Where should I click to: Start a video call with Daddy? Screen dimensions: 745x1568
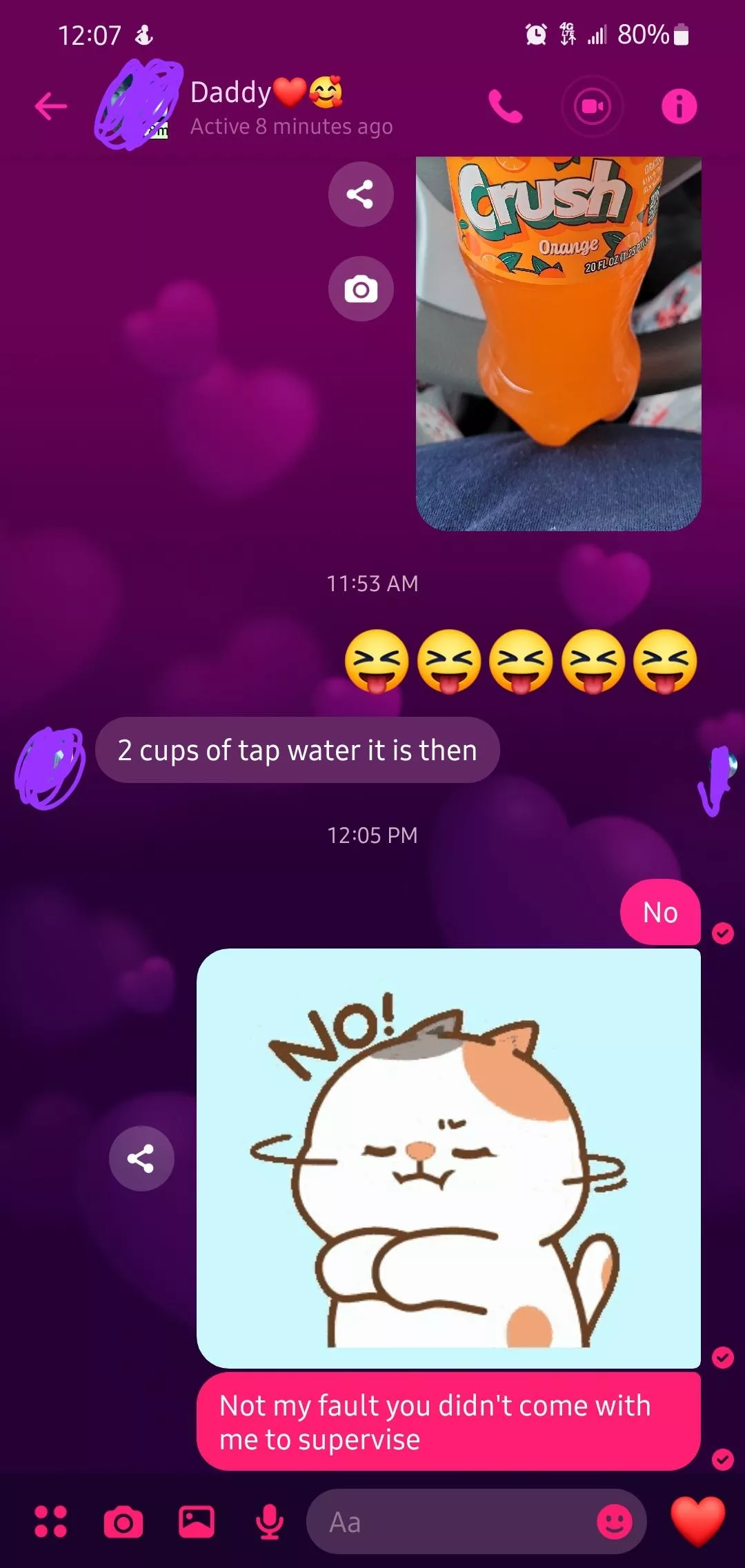(593, 106)
